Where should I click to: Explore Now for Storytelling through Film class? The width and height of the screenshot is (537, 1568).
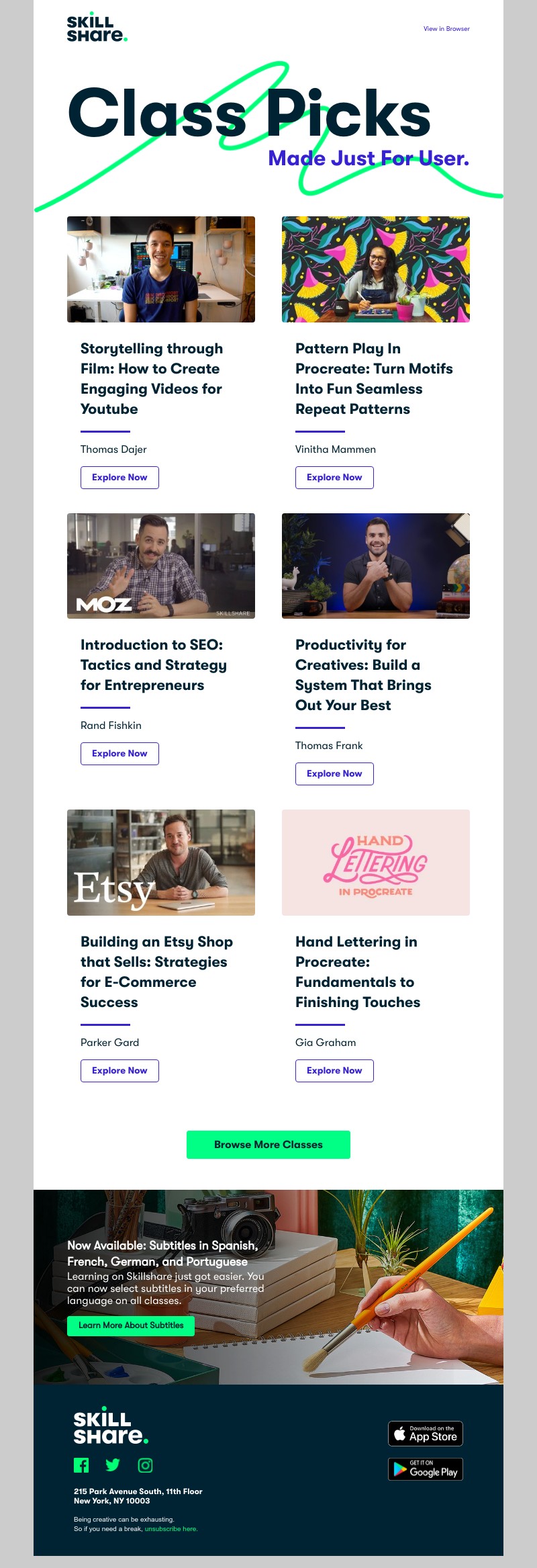click(119, 478)
